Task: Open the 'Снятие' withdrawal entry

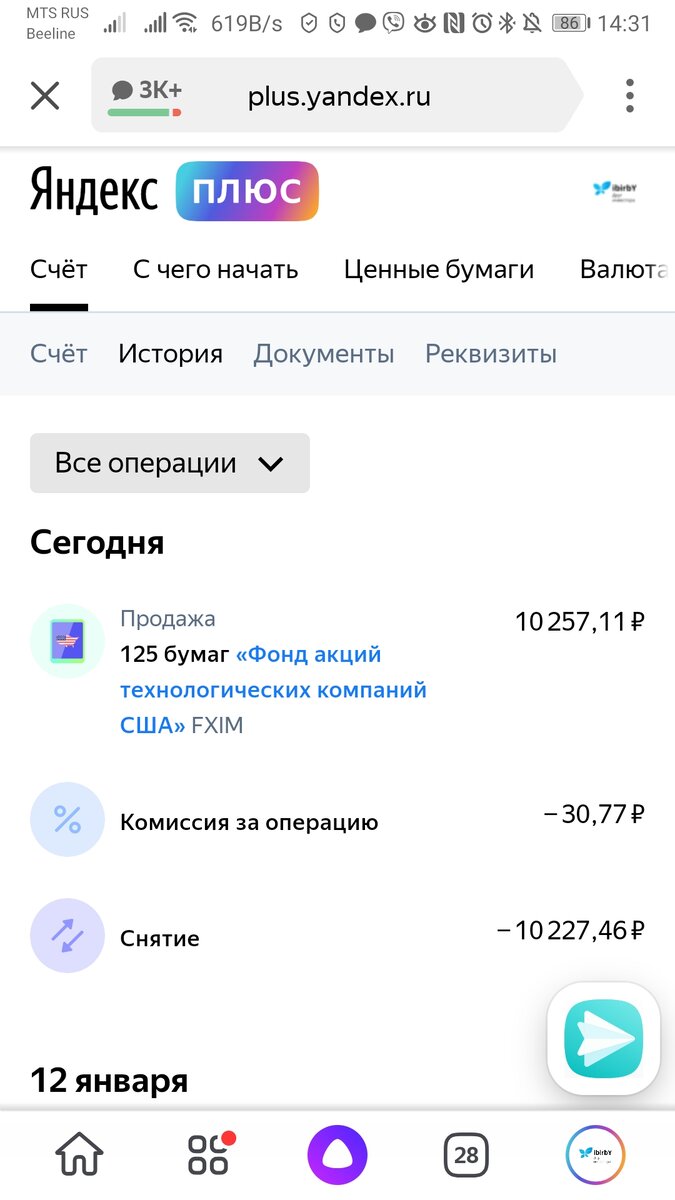Action: click(337, 936)
